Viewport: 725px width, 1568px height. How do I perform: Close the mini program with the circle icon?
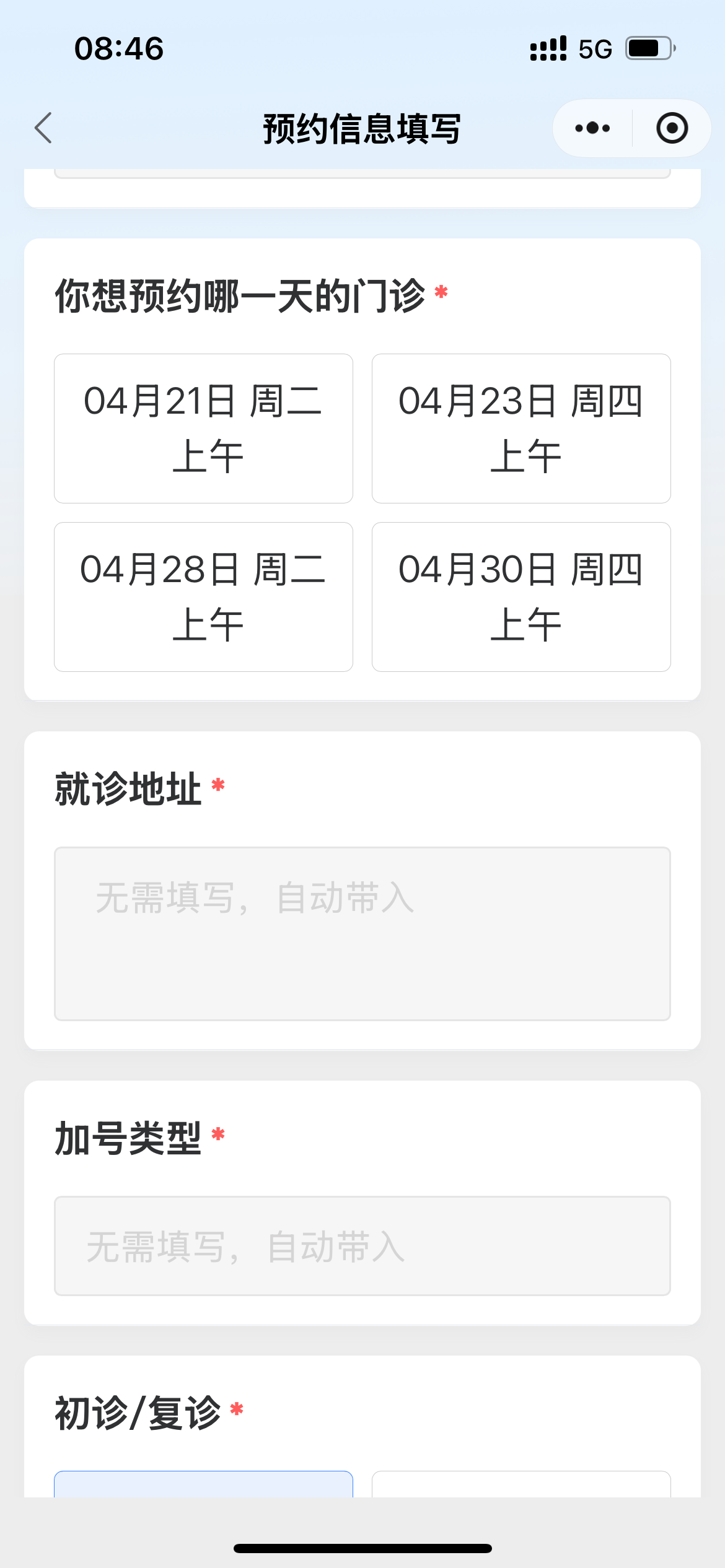(x=672, y=128)
